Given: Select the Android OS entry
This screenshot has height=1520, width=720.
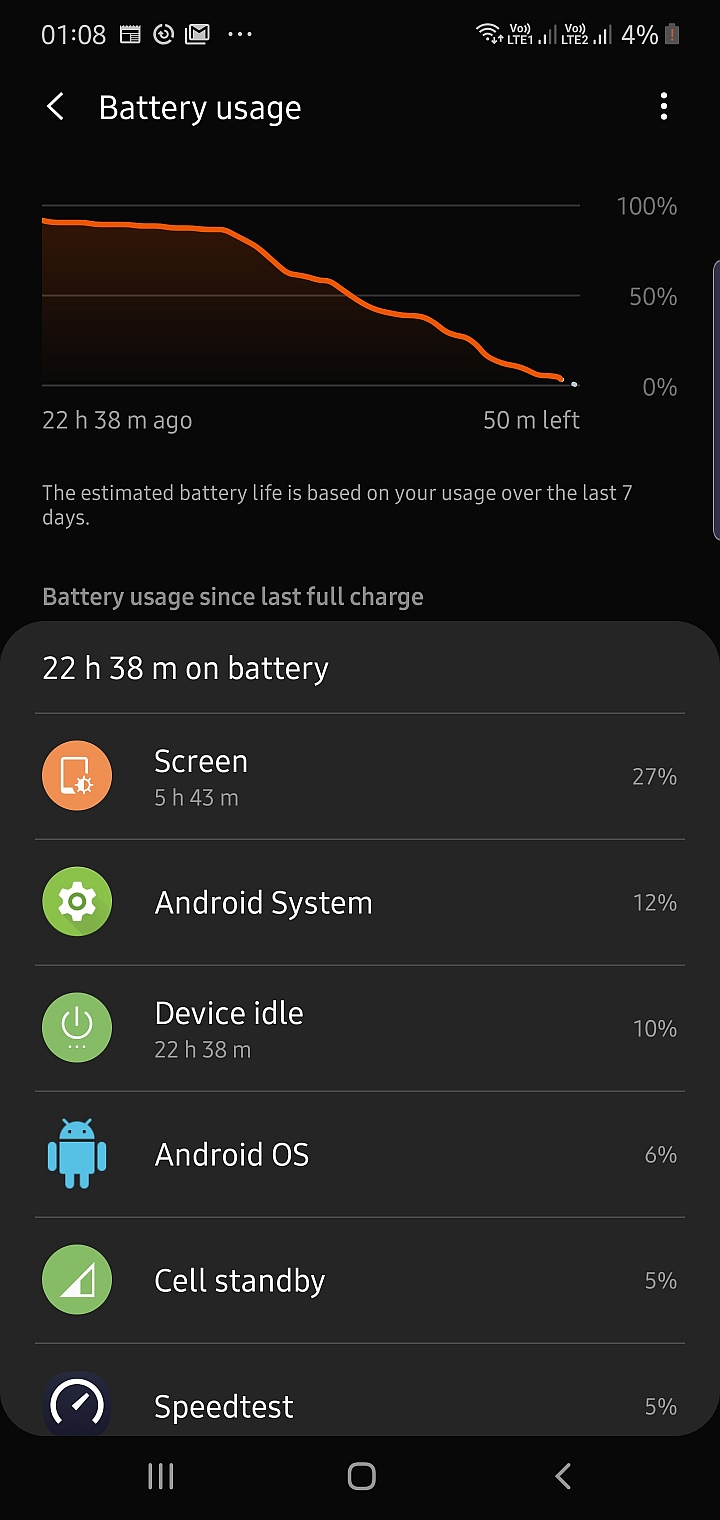Looking at the screenshot, I should pyautogui.click(x=360, y=1155).
